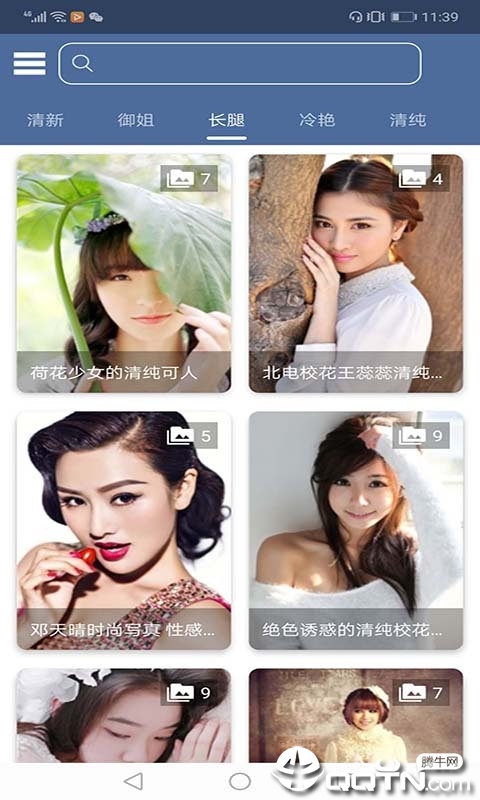Open the 荷花少女的清纯可人 album
This screenshot has height=800, width=480.
click(x=124, y=273)
